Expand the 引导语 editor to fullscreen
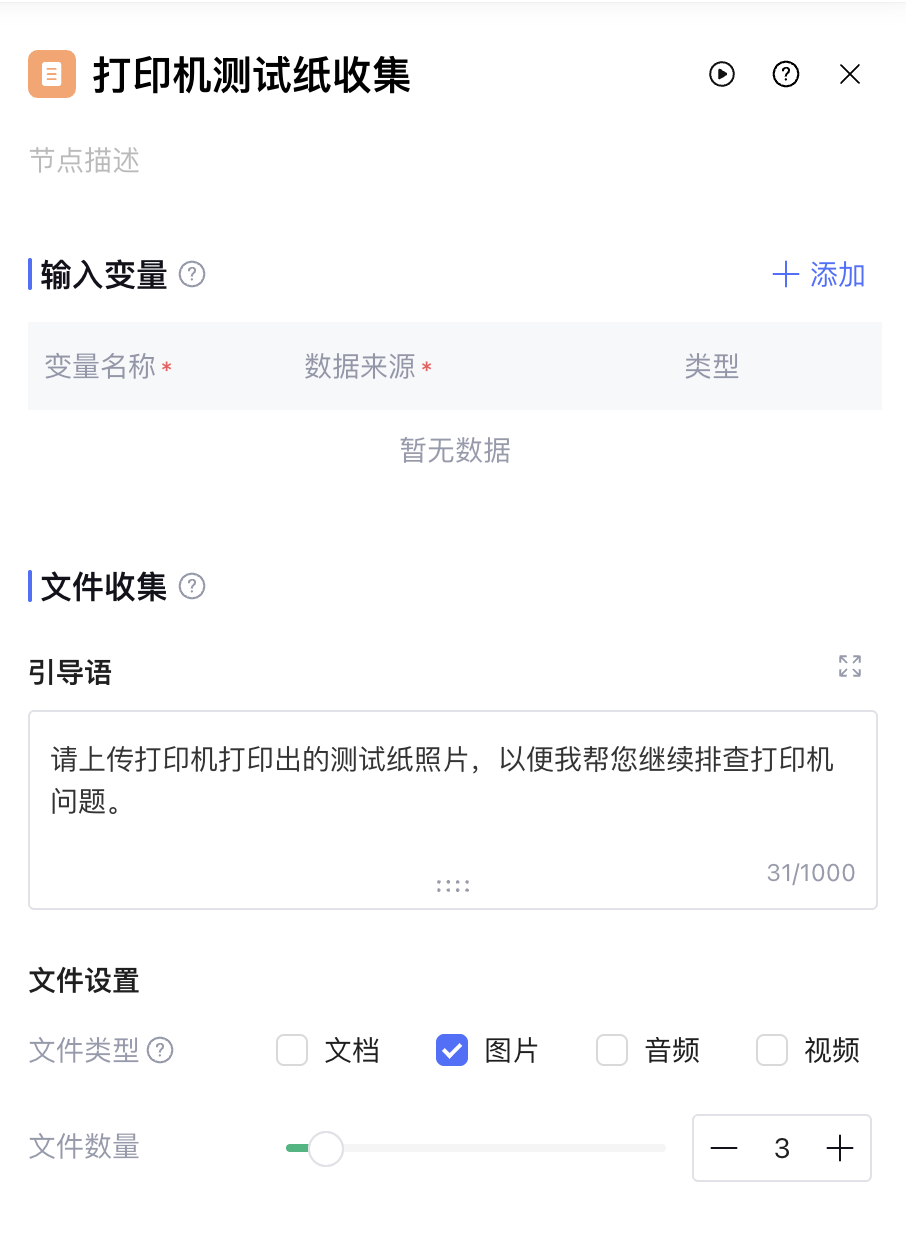 [x=850, y=666]
